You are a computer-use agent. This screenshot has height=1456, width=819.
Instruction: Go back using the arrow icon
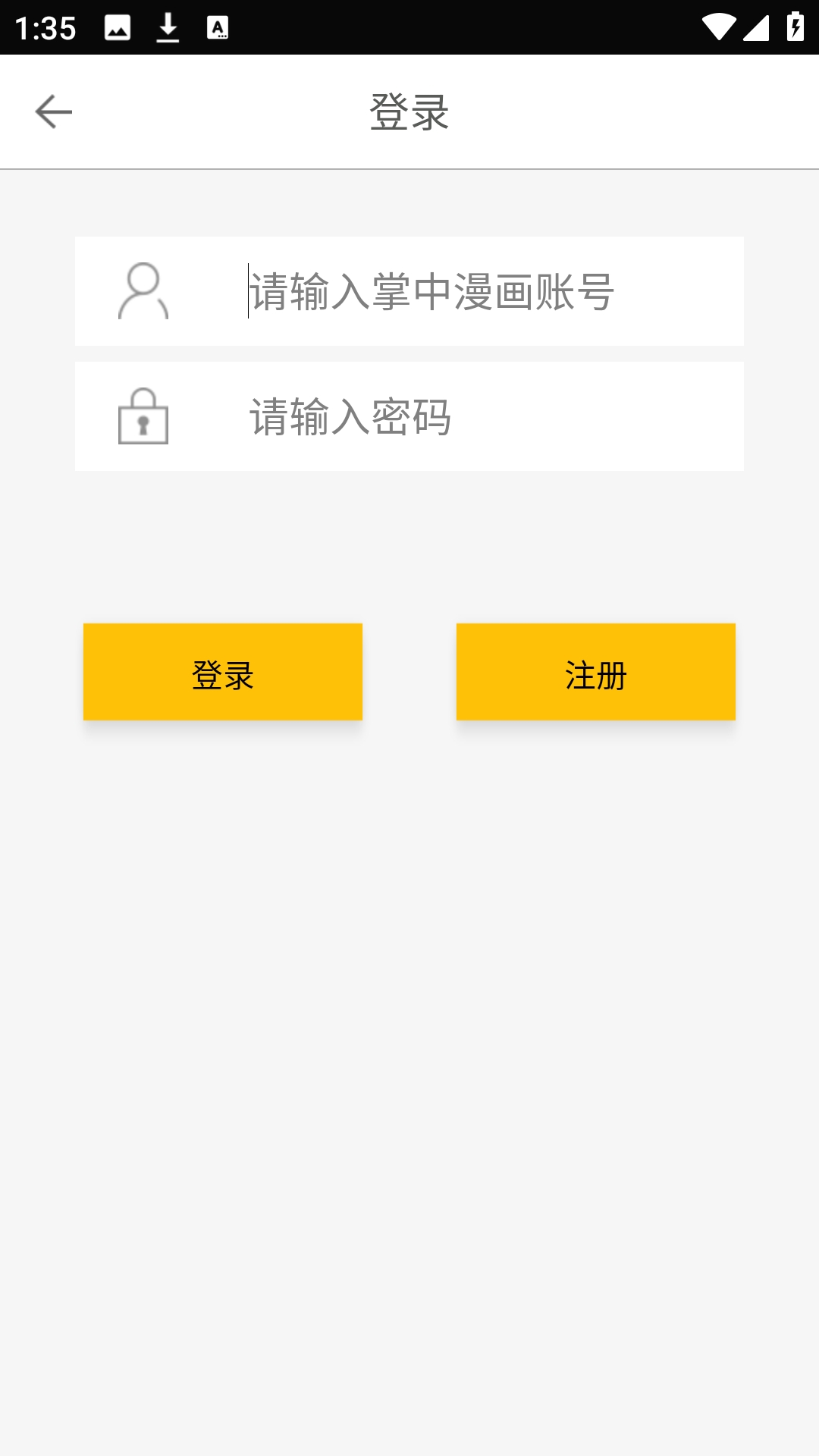(54, 112)
